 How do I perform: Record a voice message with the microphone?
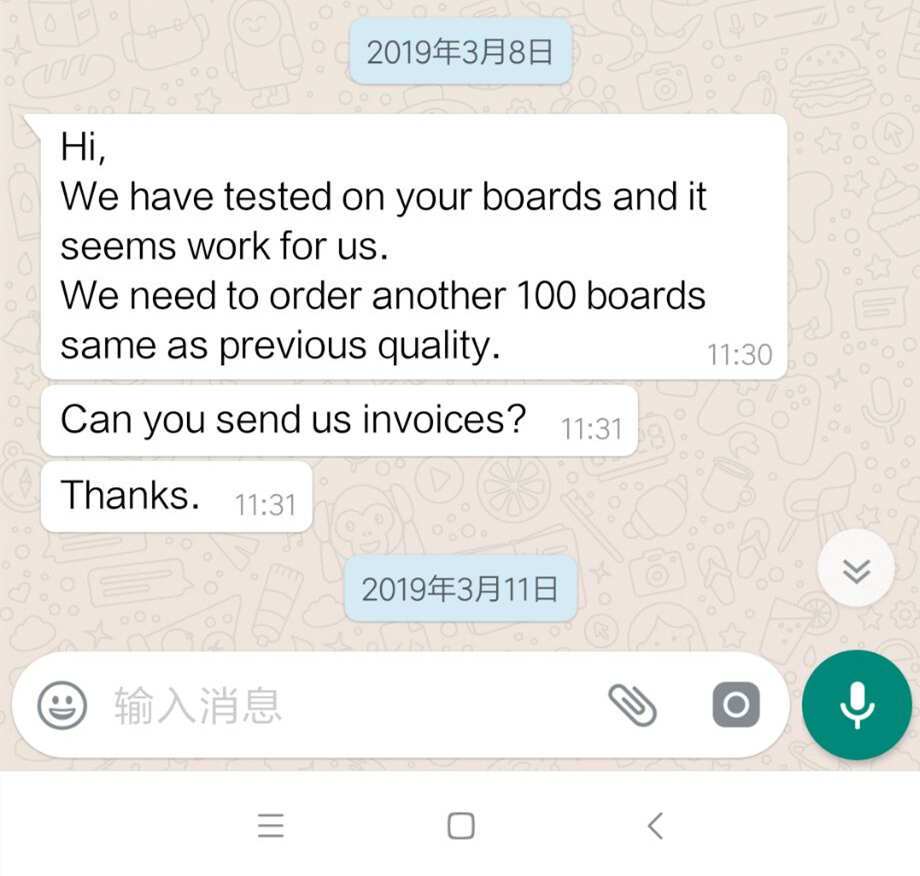[856, 705]
